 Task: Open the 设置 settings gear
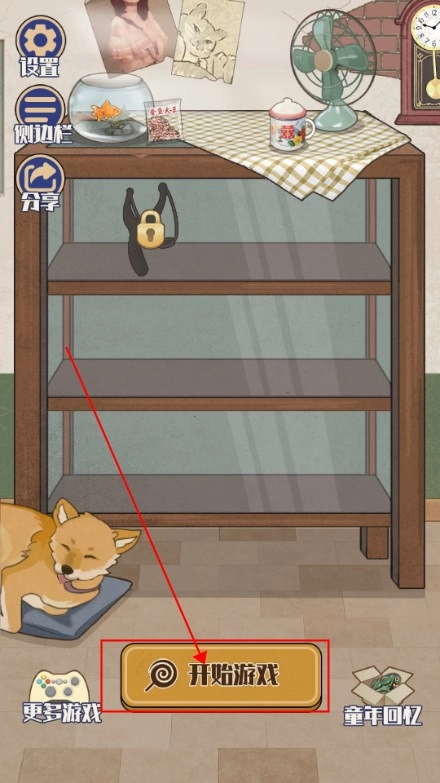(40, 46)
